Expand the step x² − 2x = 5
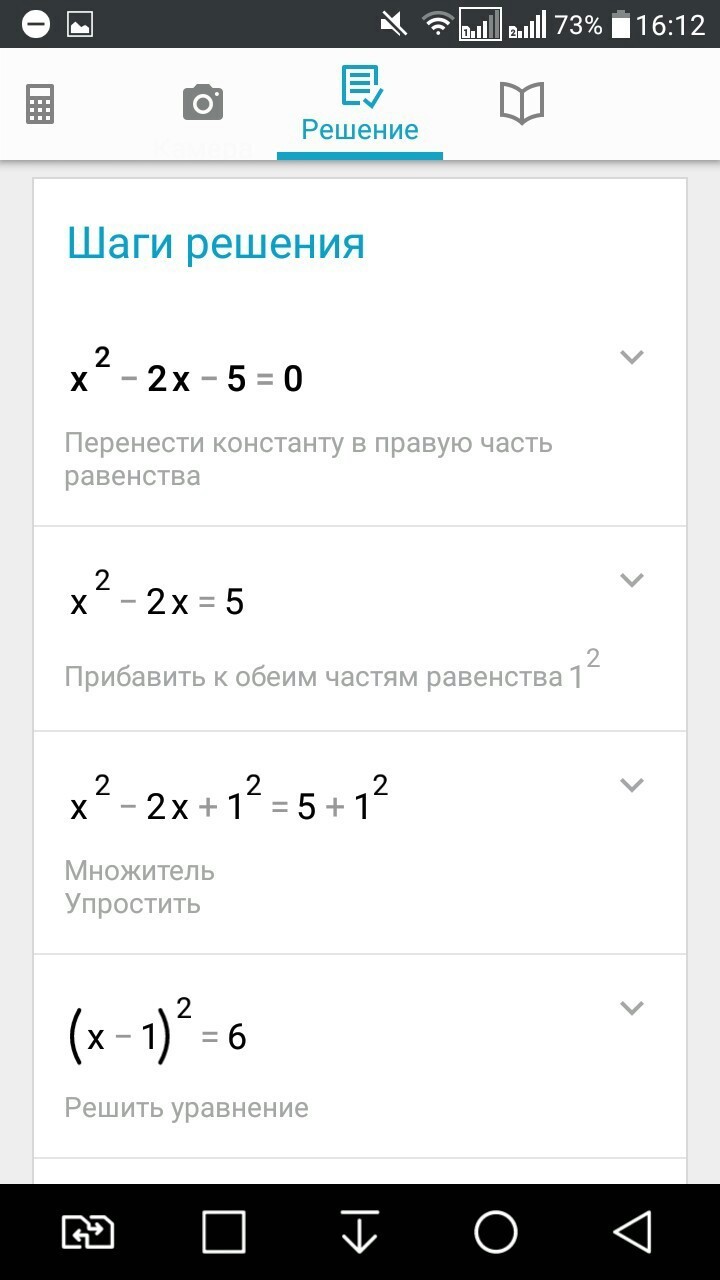Viewport: 720px width, 1280px height. (631, 580)
